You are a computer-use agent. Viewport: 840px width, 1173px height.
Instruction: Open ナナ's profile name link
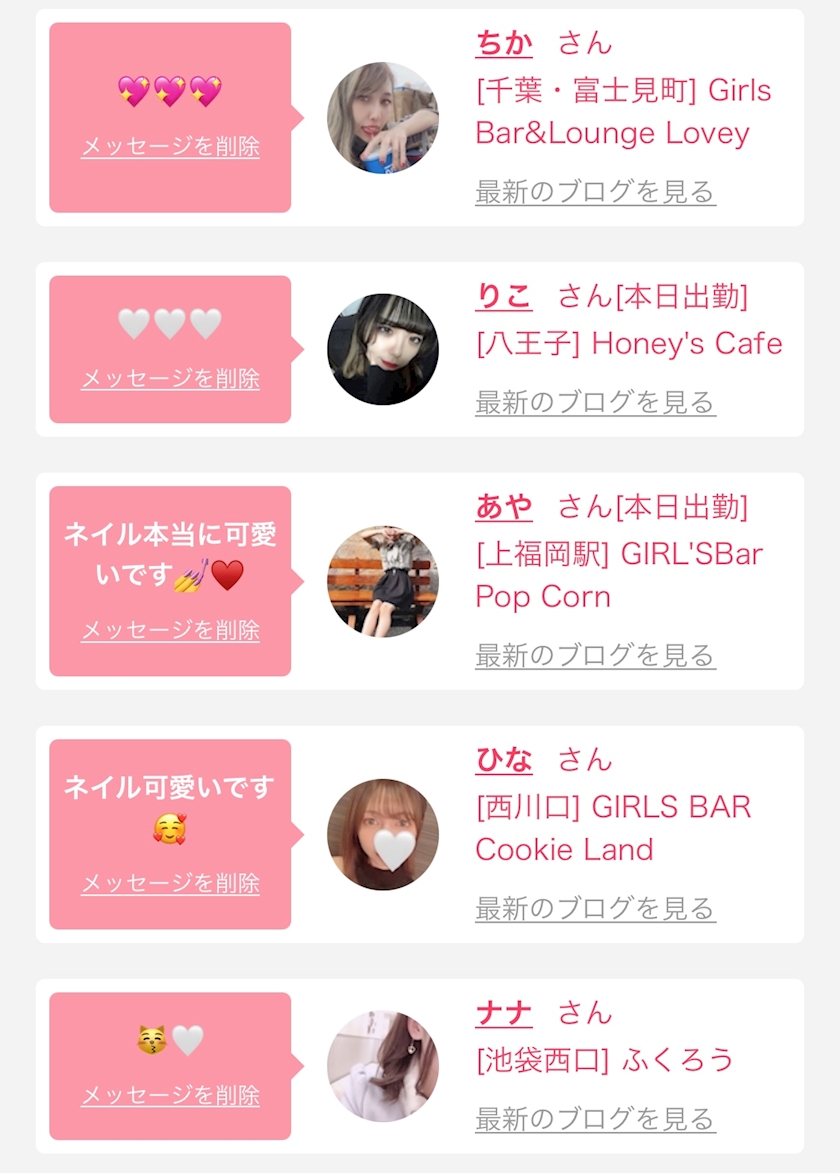(504, 1014)
